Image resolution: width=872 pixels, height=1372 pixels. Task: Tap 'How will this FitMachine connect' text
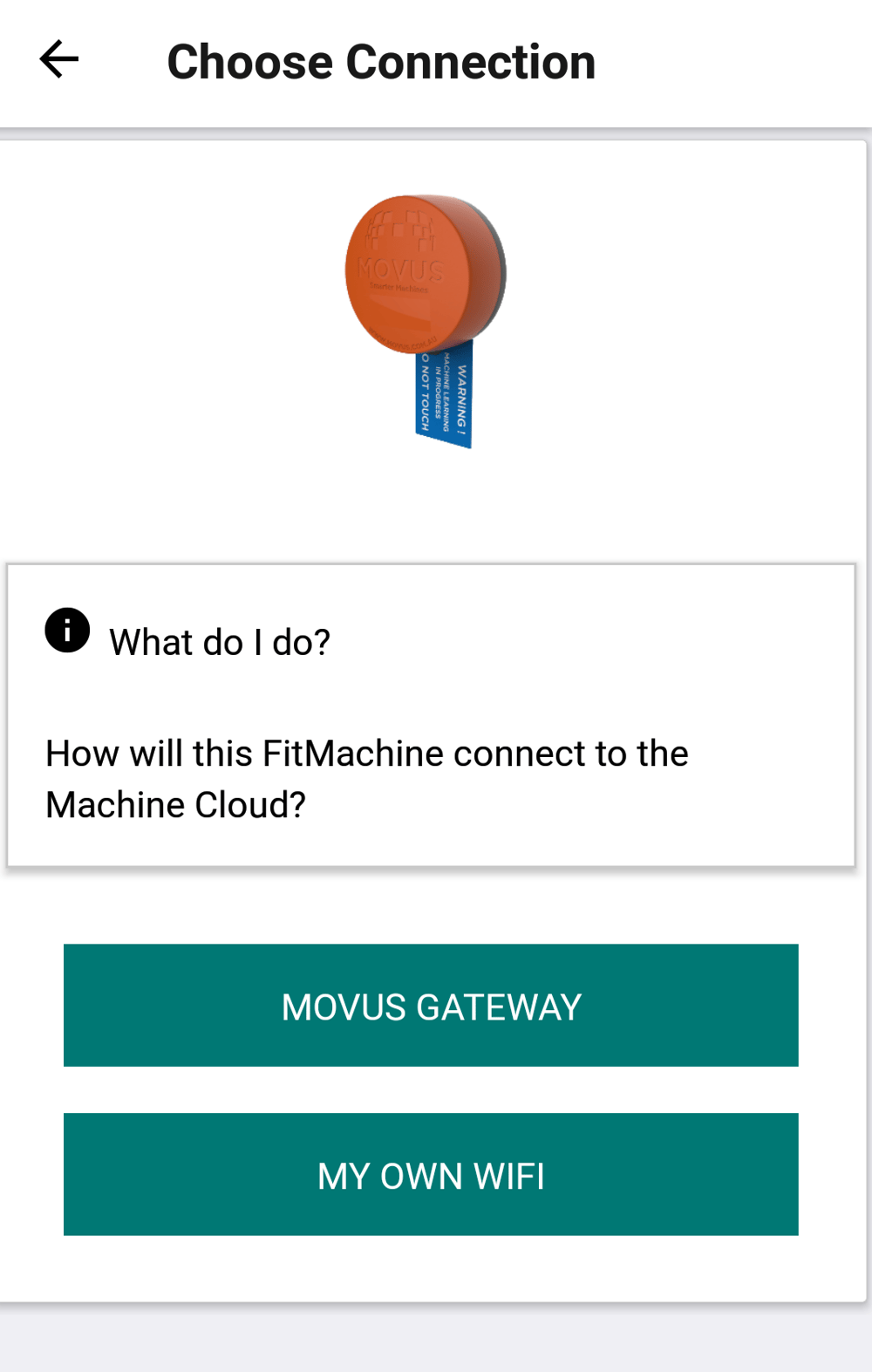tap(365, 753)
